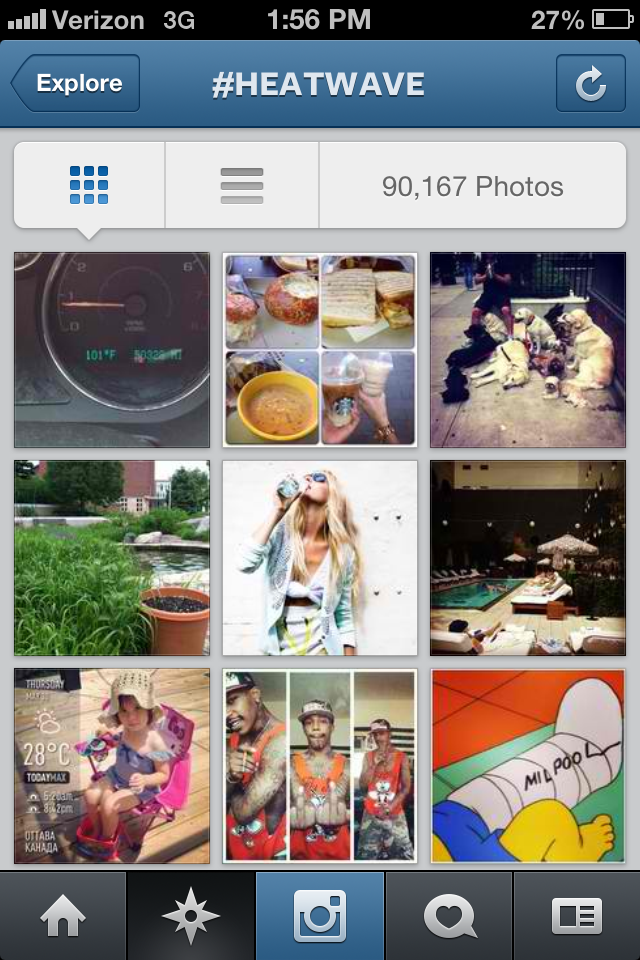Open the garden and flowerpot photo

click(x=112, y=557)
